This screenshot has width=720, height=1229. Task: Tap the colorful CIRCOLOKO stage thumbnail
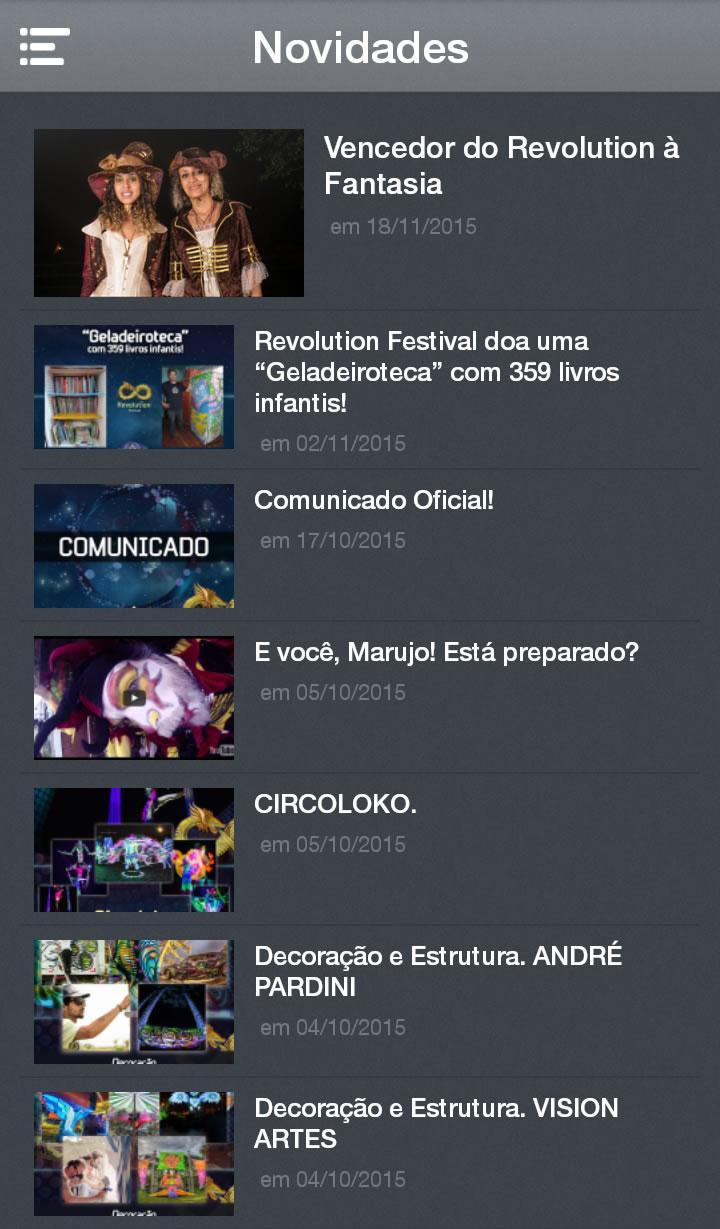133,849
